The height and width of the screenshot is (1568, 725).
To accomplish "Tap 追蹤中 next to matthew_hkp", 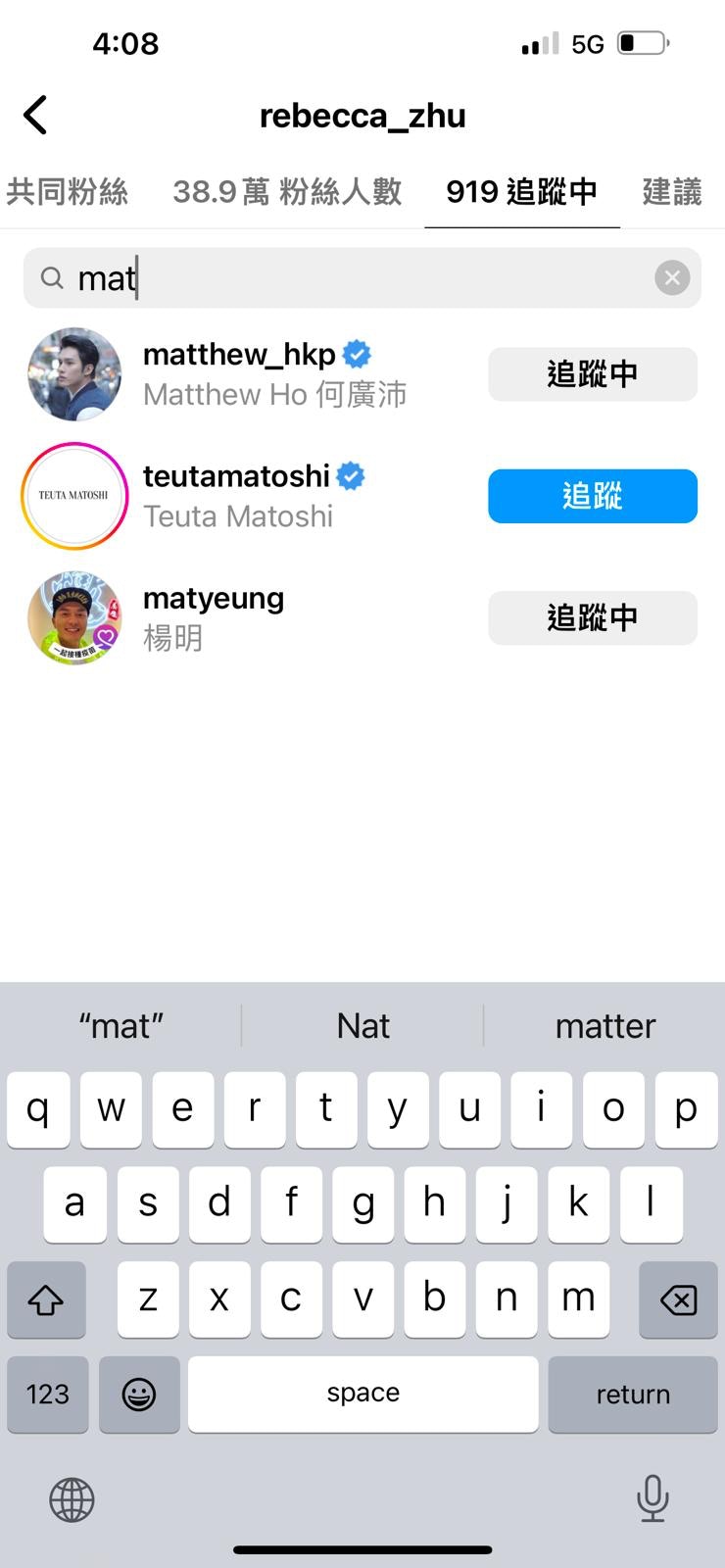I will tap(593, 374).
